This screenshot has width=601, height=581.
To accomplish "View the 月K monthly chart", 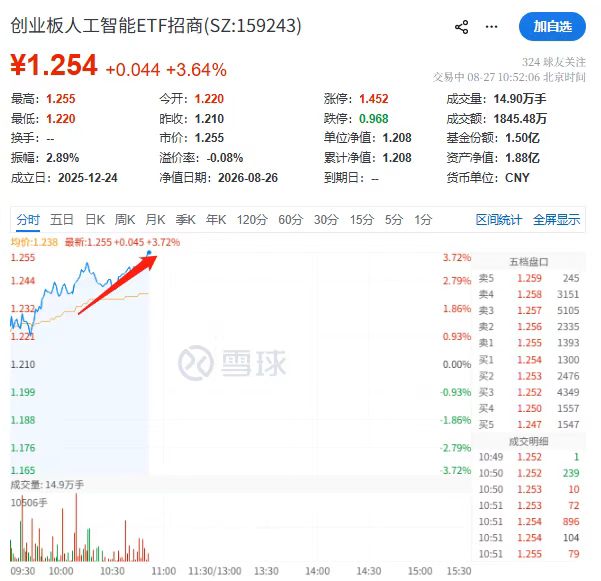I will (155, 220).
